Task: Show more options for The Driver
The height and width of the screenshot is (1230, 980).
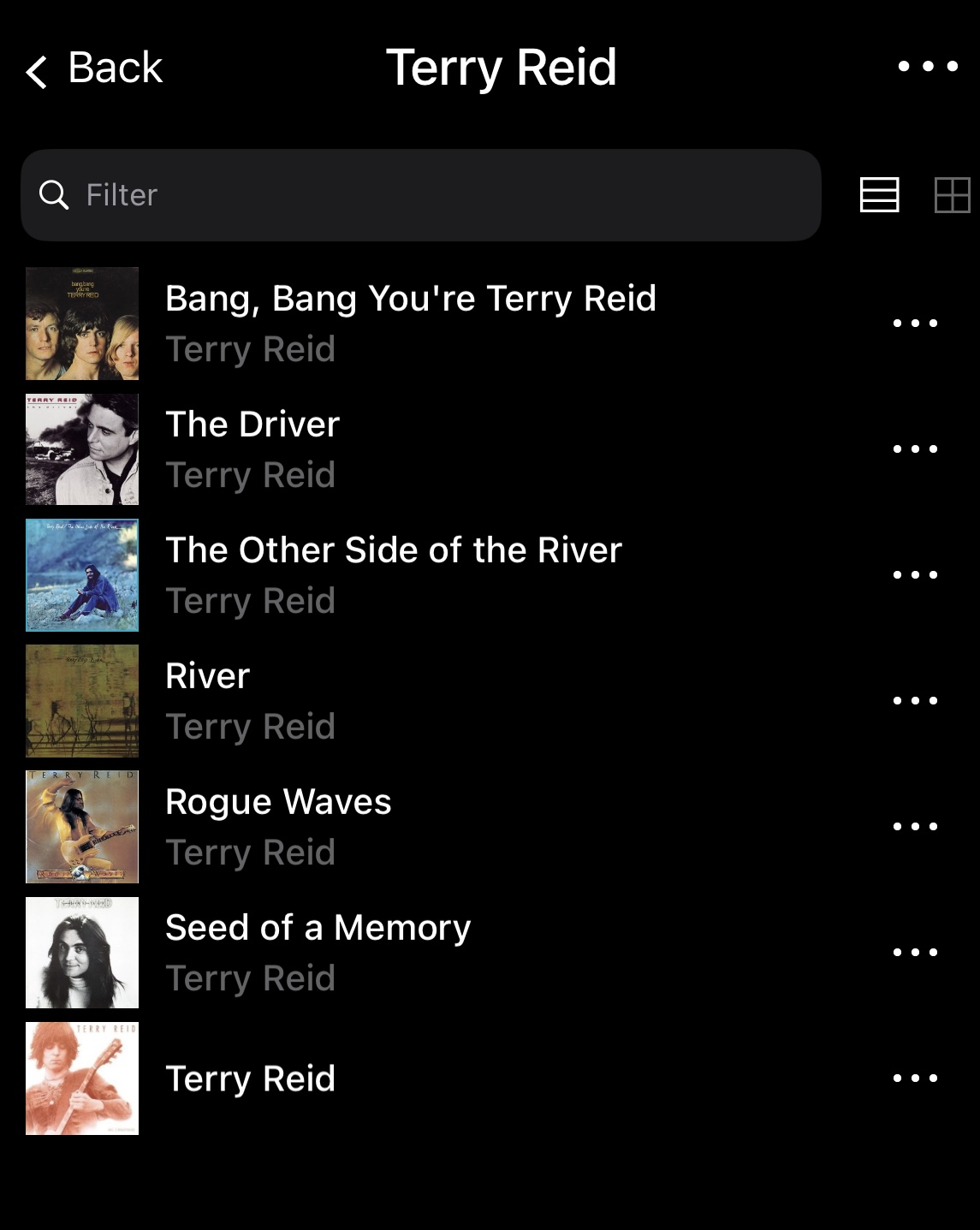Action: tap(915, 449)
